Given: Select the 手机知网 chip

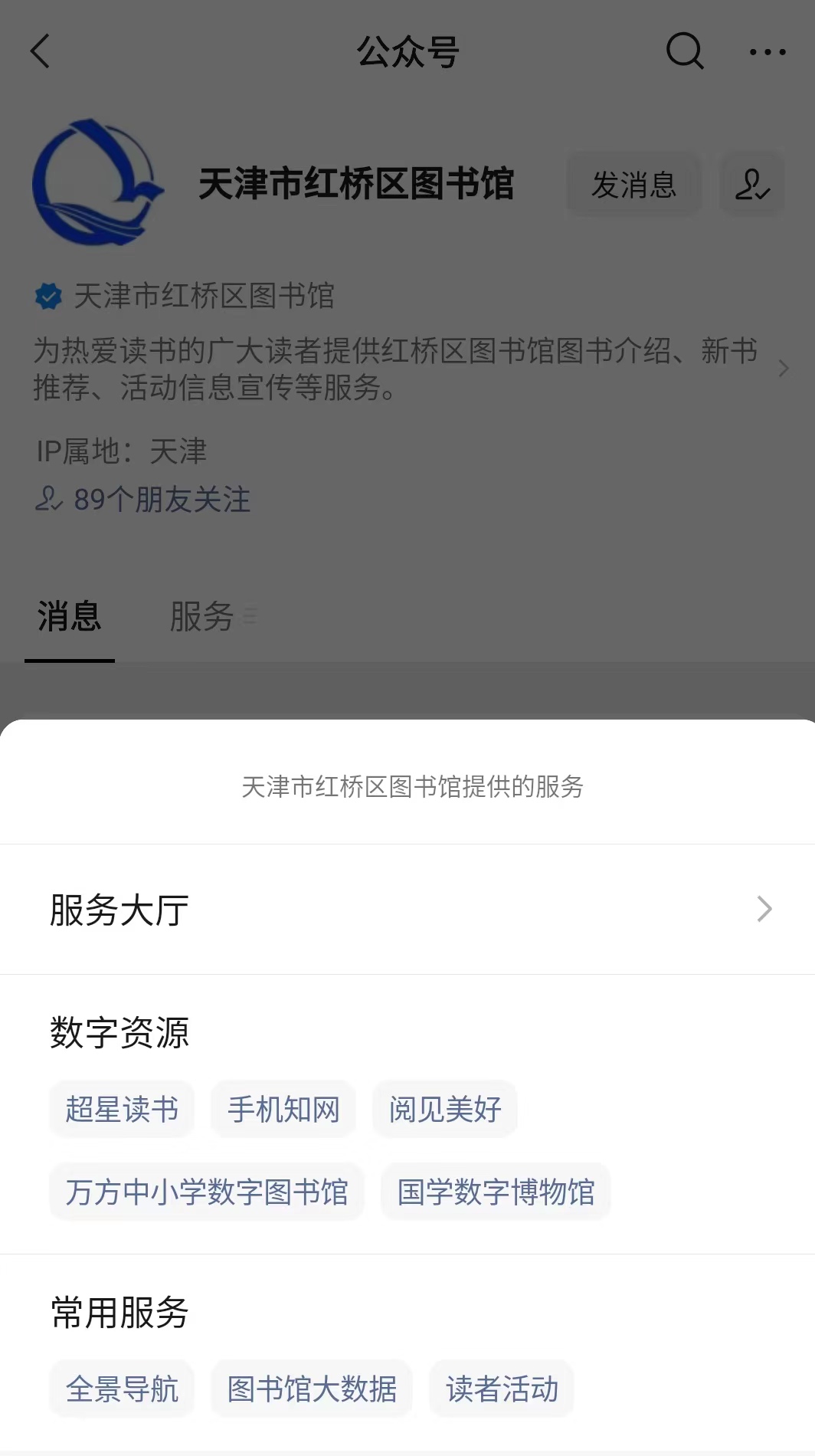Looking at the screenshot, I should coord(283,1109).
